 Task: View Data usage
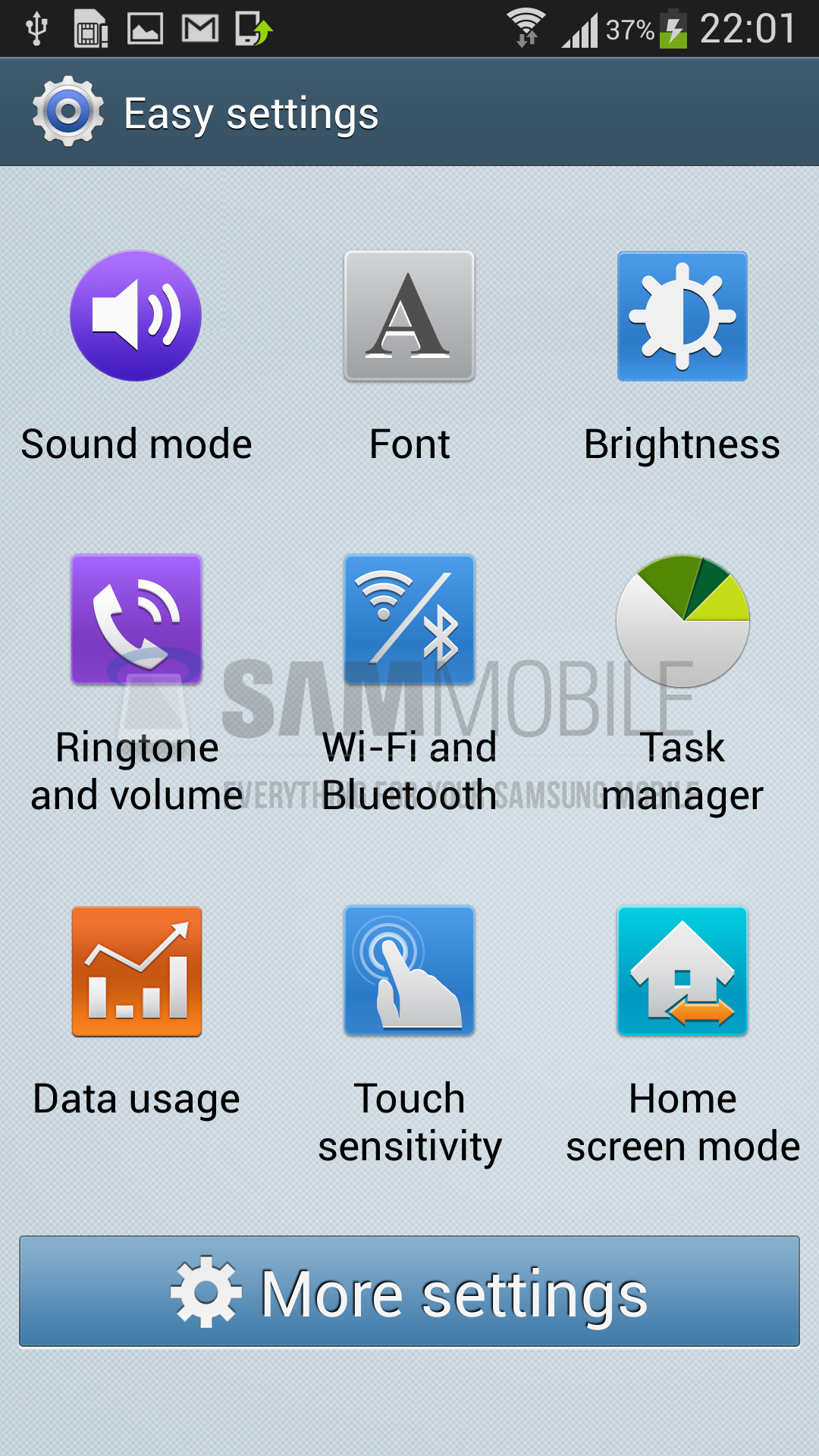(136, 971)
